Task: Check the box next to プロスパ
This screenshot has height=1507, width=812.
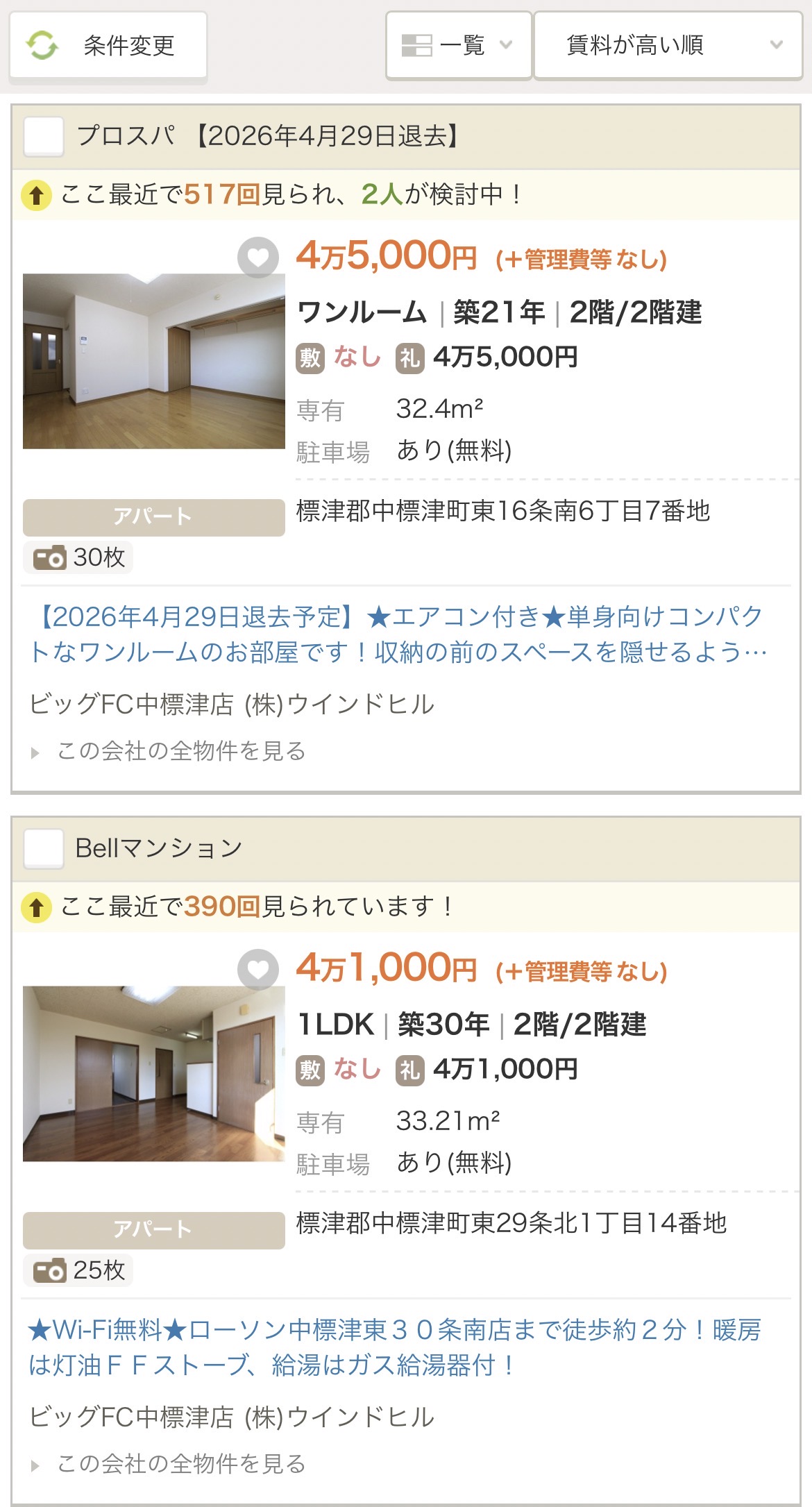Action: (44, 136)
